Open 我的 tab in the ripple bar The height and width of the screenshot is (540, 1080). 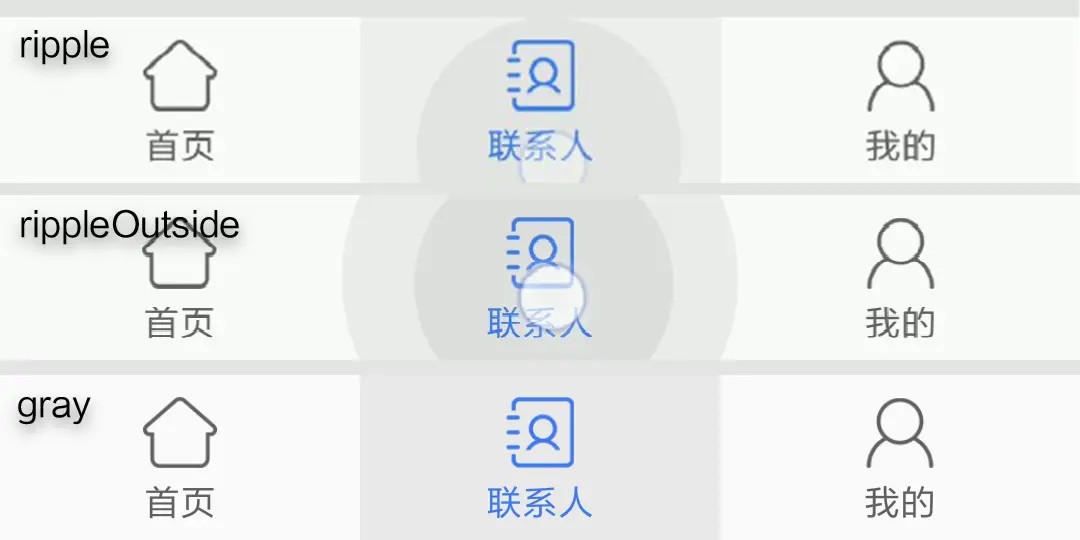[900, 100]
